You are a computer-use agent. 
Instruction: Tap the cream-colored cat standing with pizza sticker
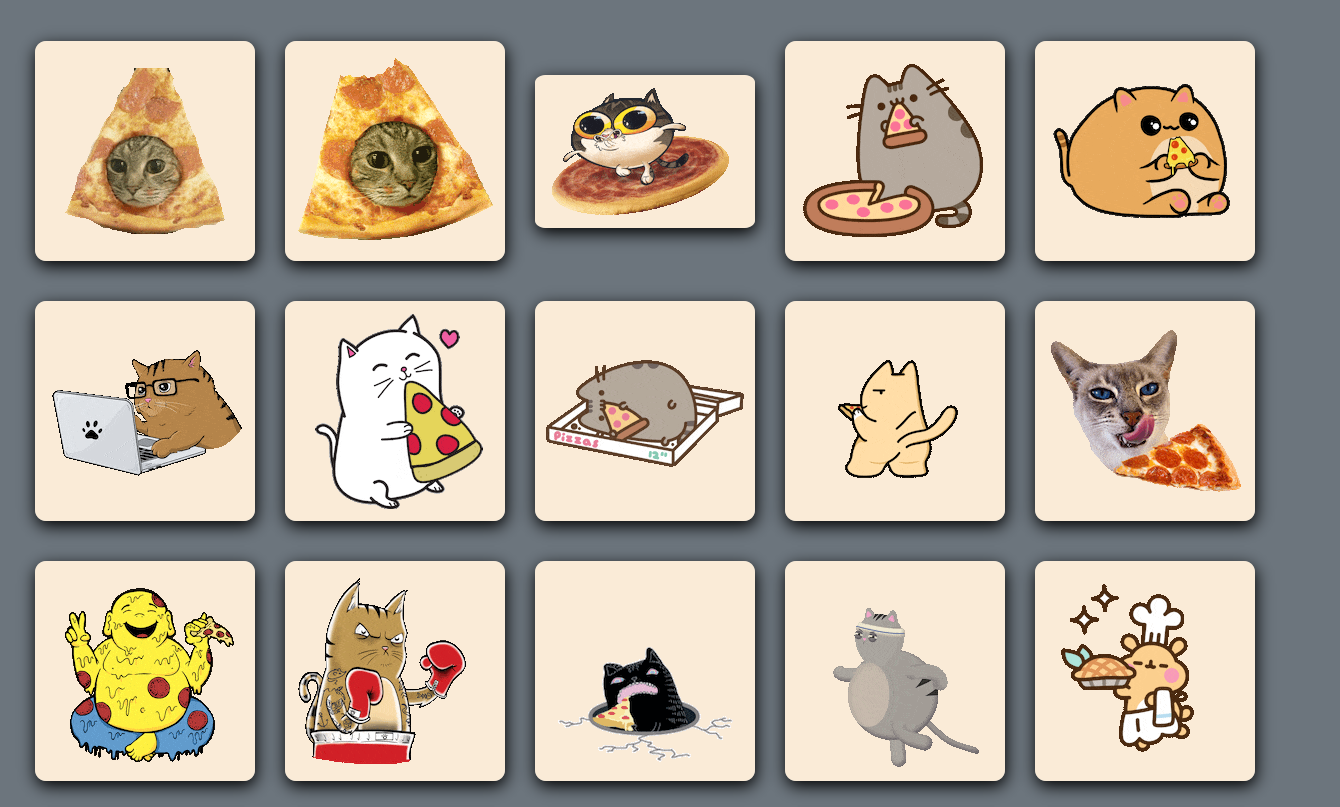pos(895,411)
